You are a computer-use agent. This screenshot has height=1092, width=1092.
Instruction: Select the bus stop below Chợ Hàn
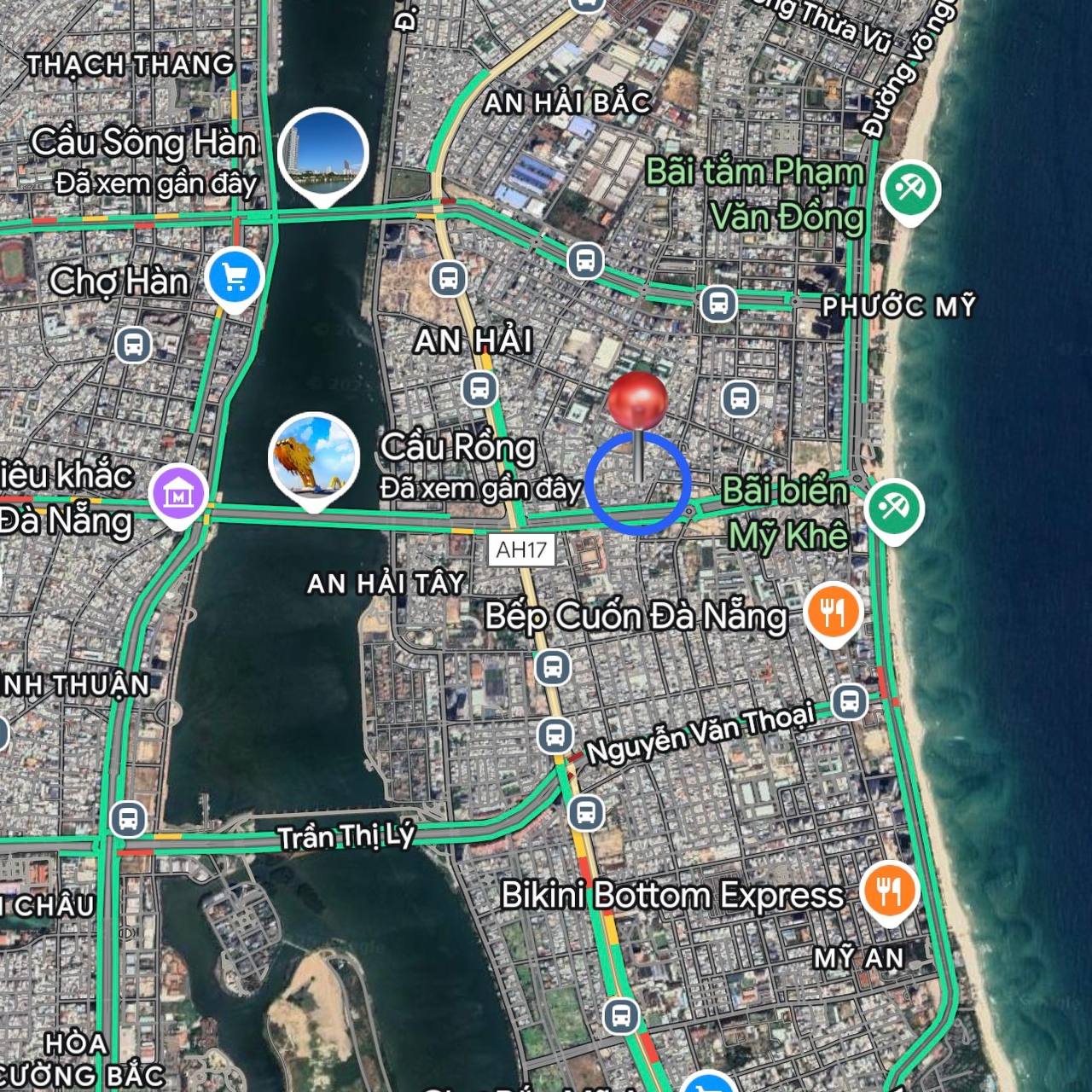tap(133, 346)
